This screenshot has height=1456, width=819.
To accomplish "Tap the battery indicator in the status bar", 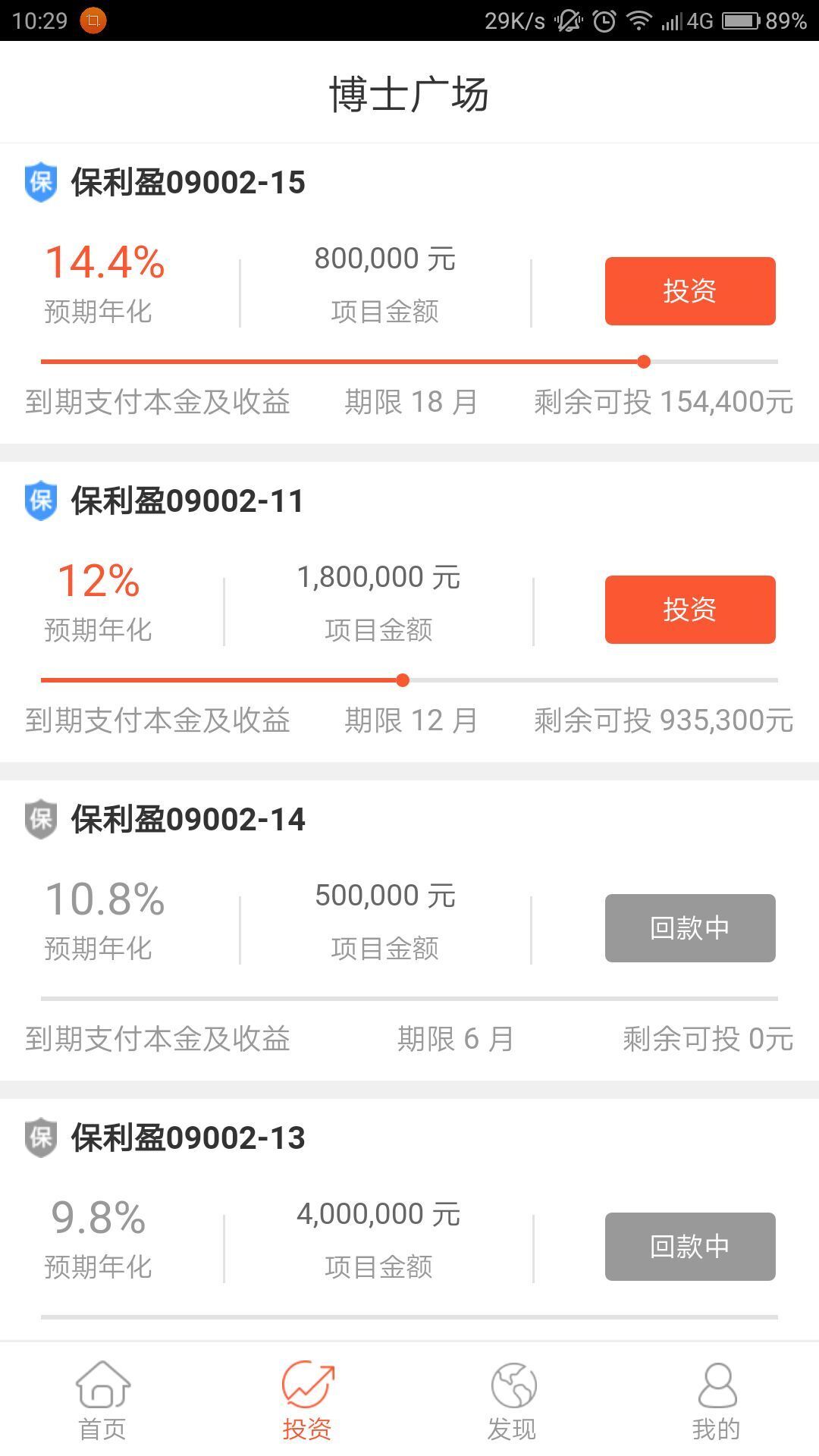I will click(x=741, y=20).
